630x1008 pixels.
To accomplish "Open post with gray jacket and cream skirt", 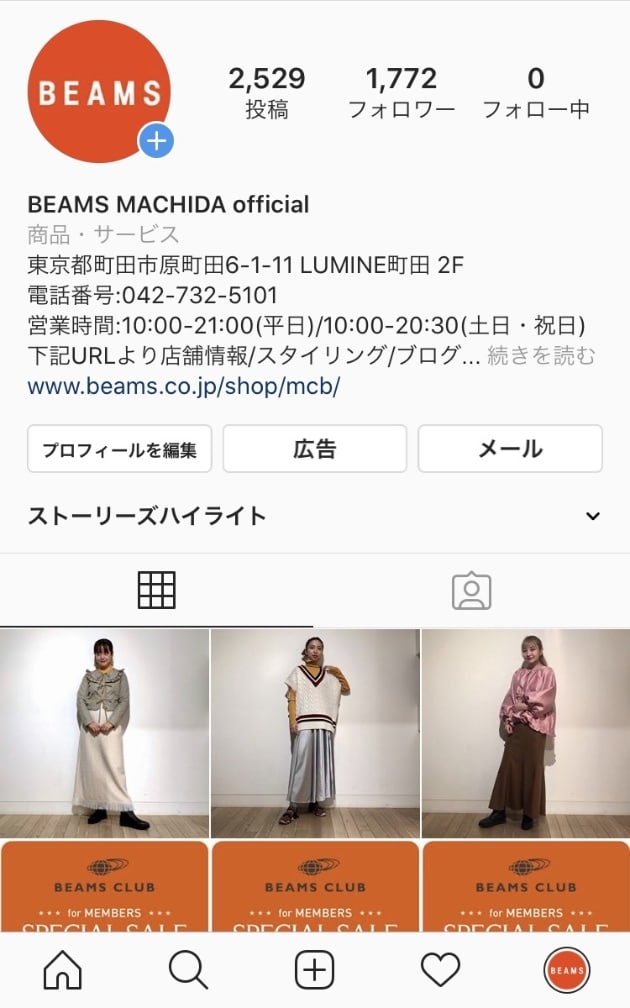I will coord(104,733).
